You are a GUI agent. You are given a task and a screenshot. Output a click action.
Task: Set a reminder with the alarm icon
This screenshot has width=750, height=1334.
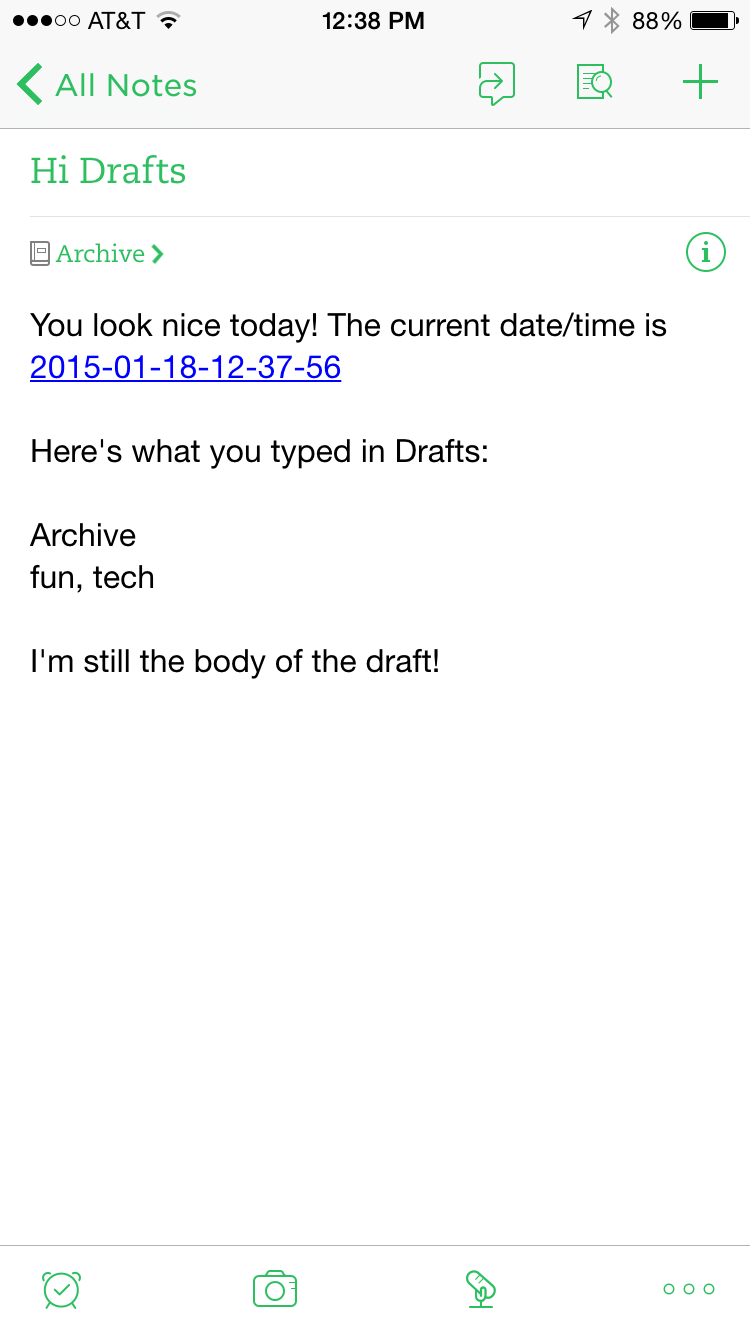(x=61, y=1289)
